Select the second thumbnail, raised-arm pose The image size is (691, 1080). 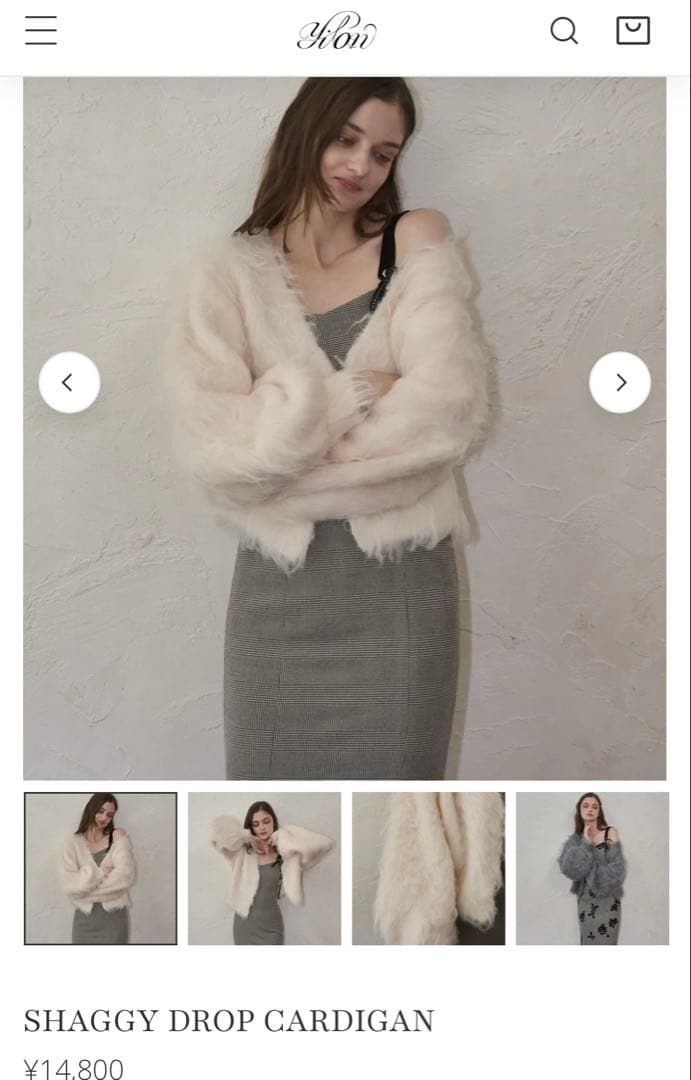(264, 868)
